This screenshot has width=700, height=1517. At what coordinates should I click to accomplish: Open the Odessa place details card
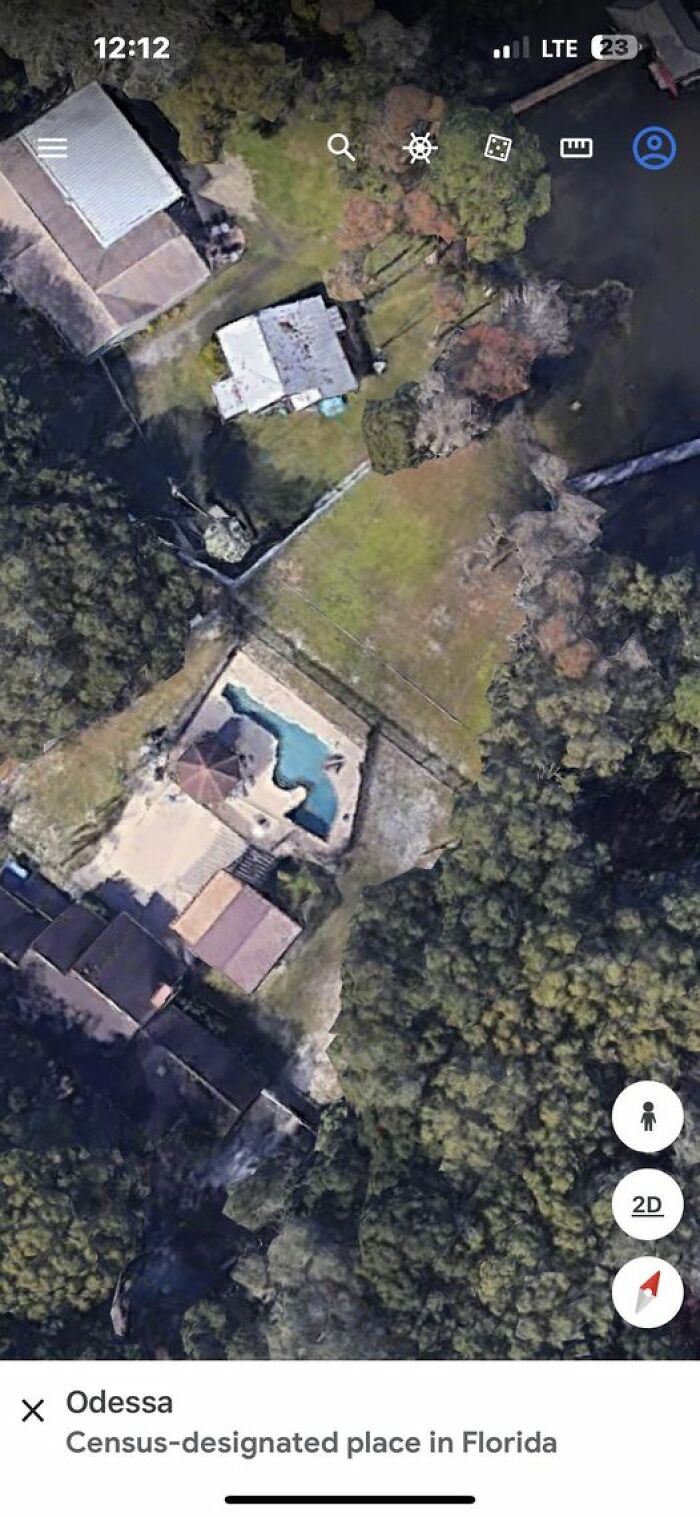click(x=310, y=1422)
